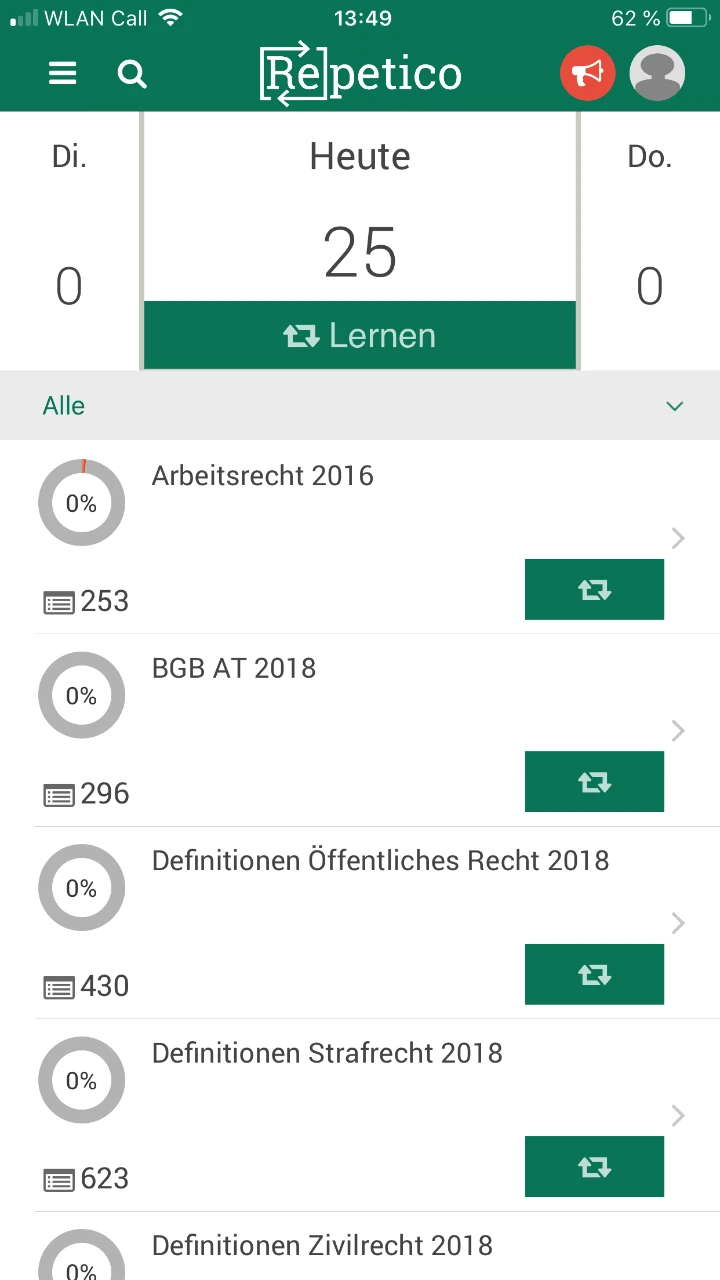Start repeating Definitionen Strafrecht 2018
Image resolution: width=720 pixels, height=1280 pixels.
pos(594,1166)
